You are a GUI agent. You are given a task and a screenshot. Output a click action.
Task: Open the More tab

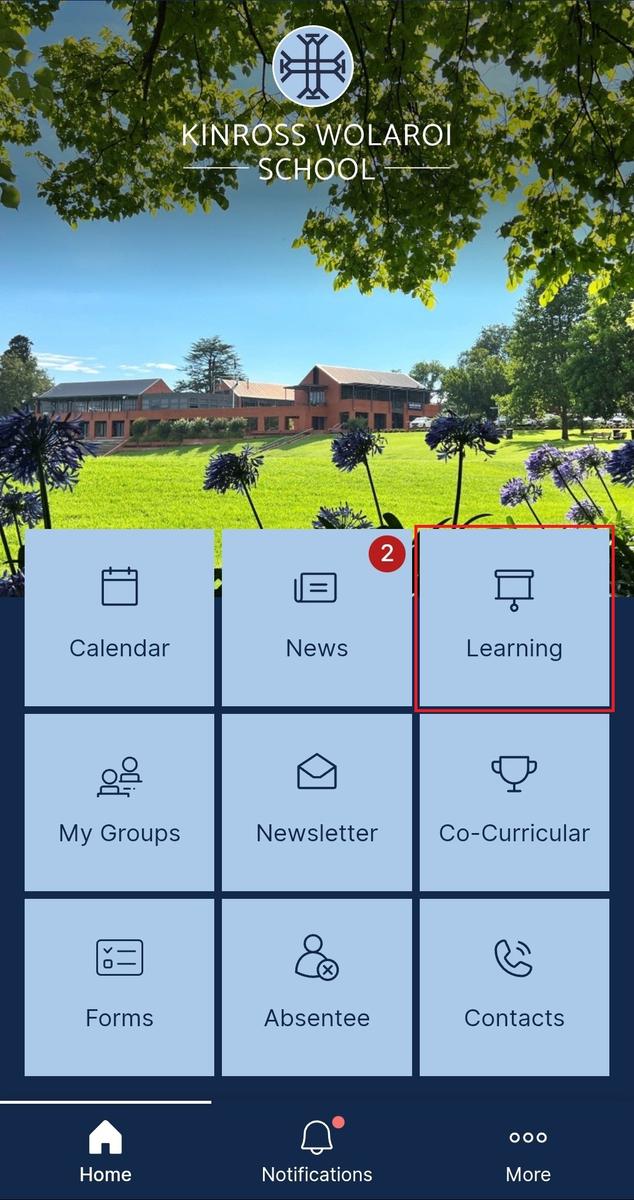click(x=528, y=1151)
